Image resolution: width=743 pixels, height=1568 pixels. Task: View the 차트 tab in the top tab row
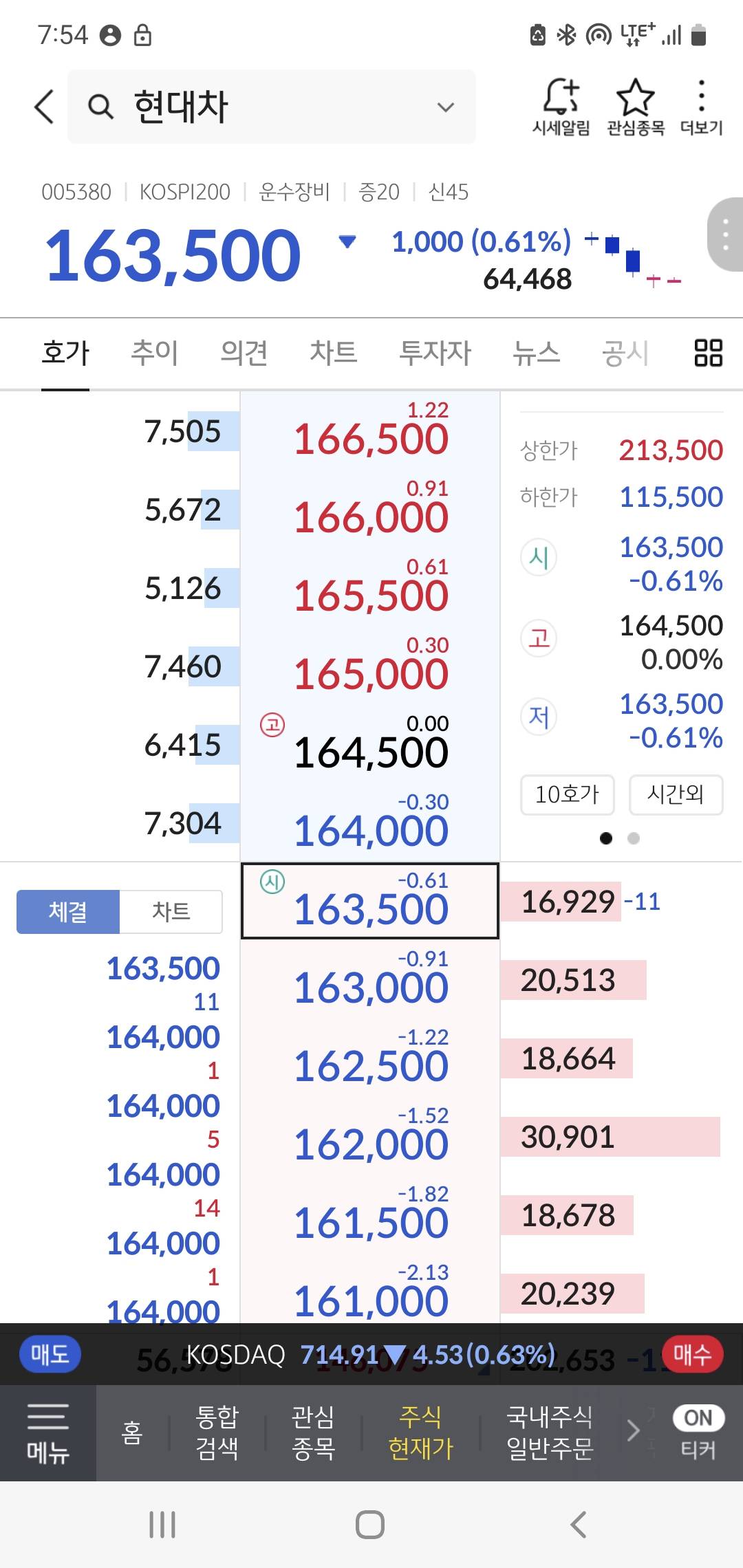[333, 353]
